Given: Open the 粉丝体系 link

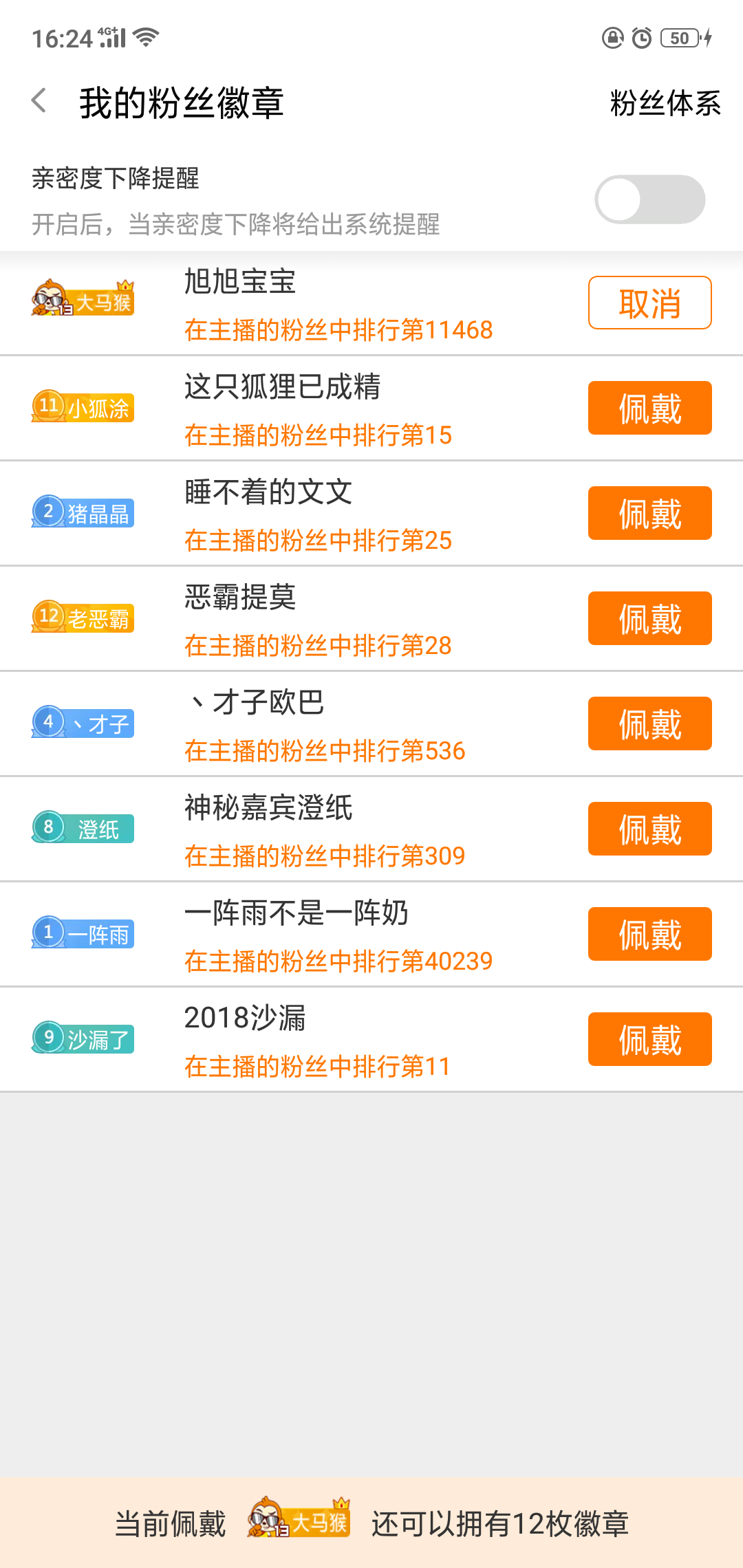Looking at the screenshot, I should click(x=665, y=103).
